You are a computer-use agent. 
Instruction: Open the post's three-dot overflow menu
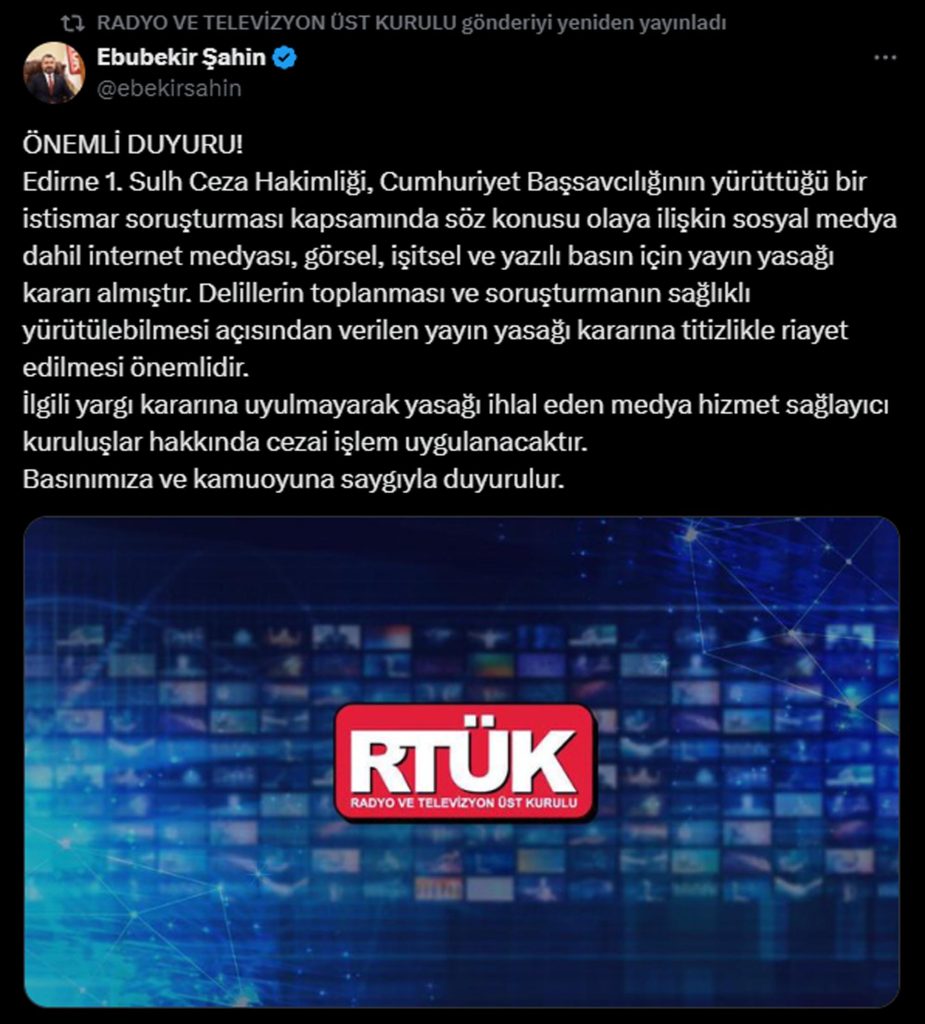[885, 58]
